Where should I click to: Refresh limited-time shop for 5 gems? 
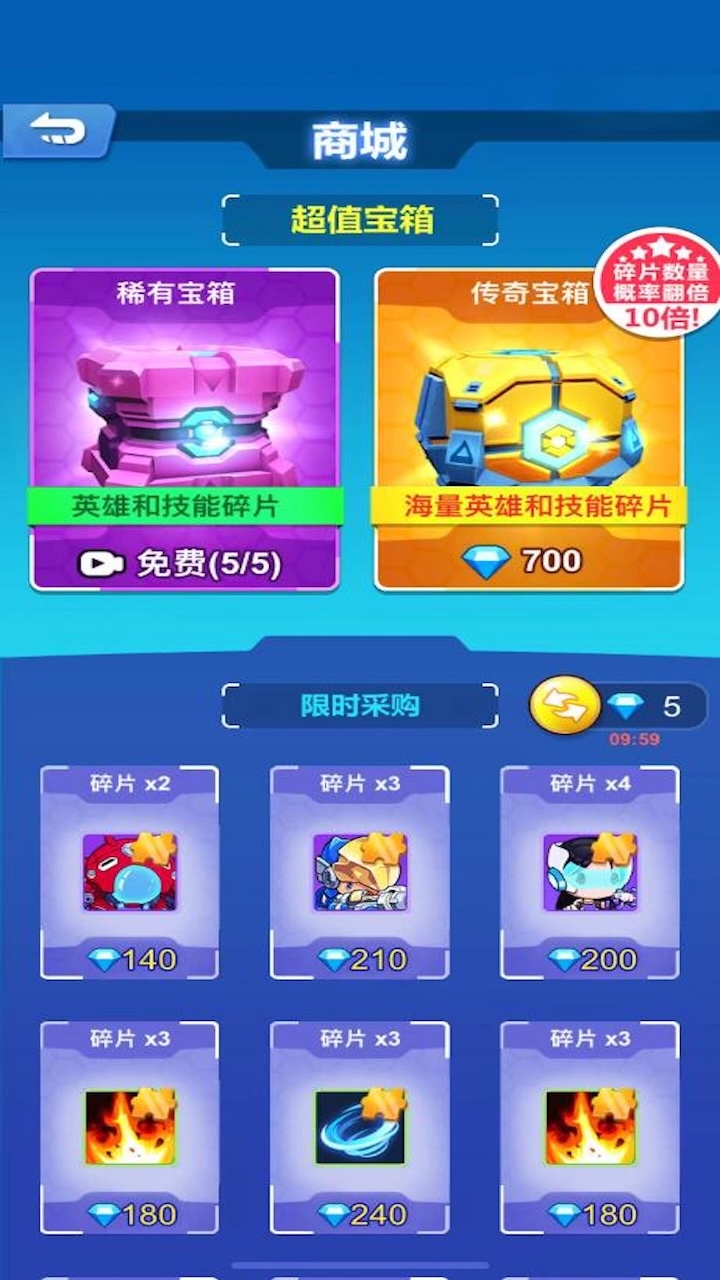(x=566, y=706)
